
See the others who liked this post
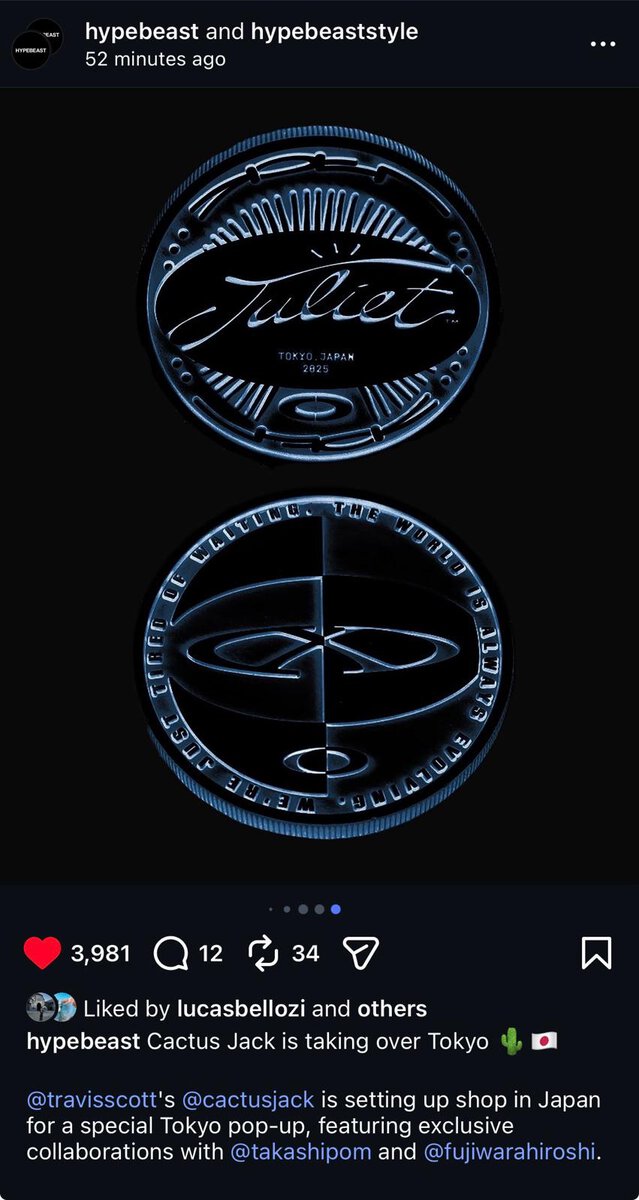392,1009
